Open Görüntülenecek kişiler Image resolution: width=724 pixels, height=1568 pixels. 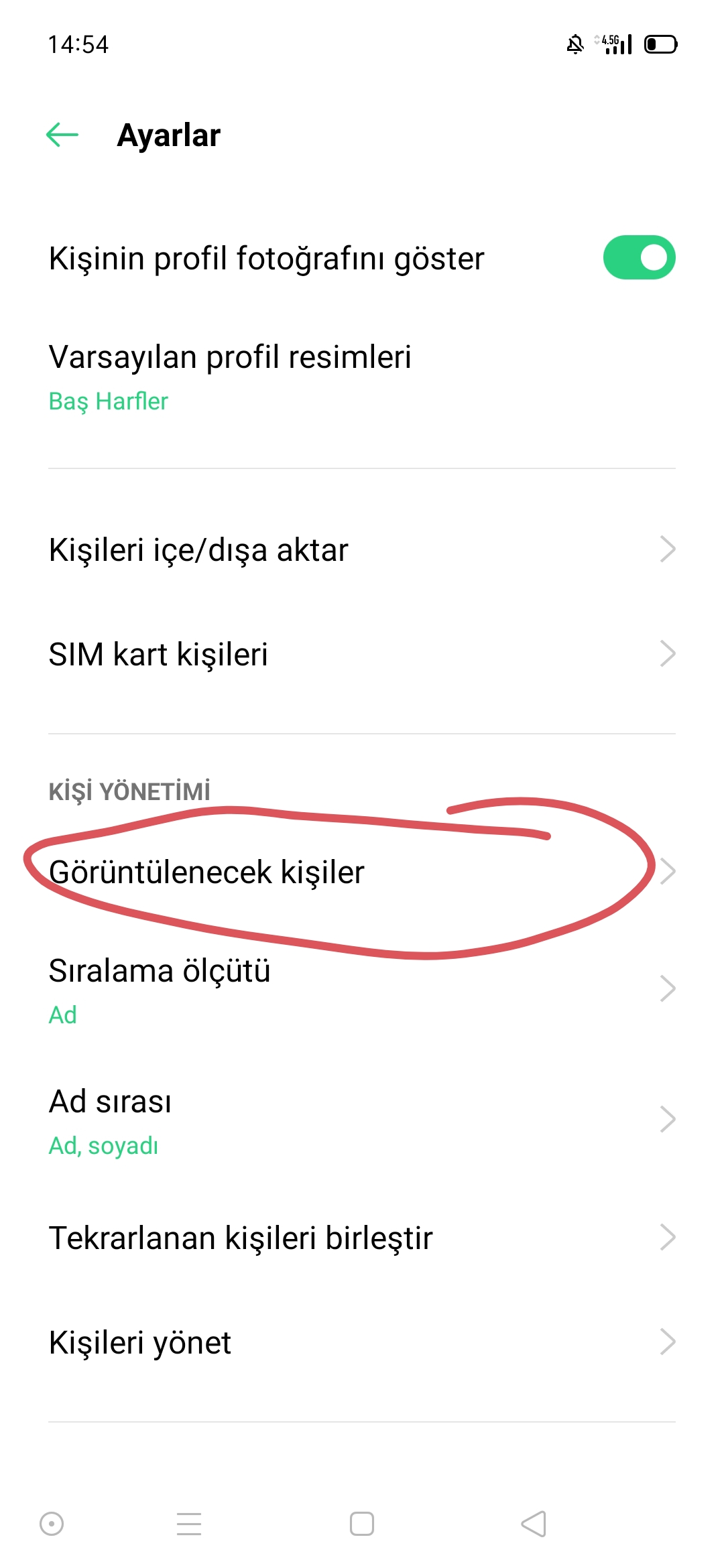[x=362, y=872]
